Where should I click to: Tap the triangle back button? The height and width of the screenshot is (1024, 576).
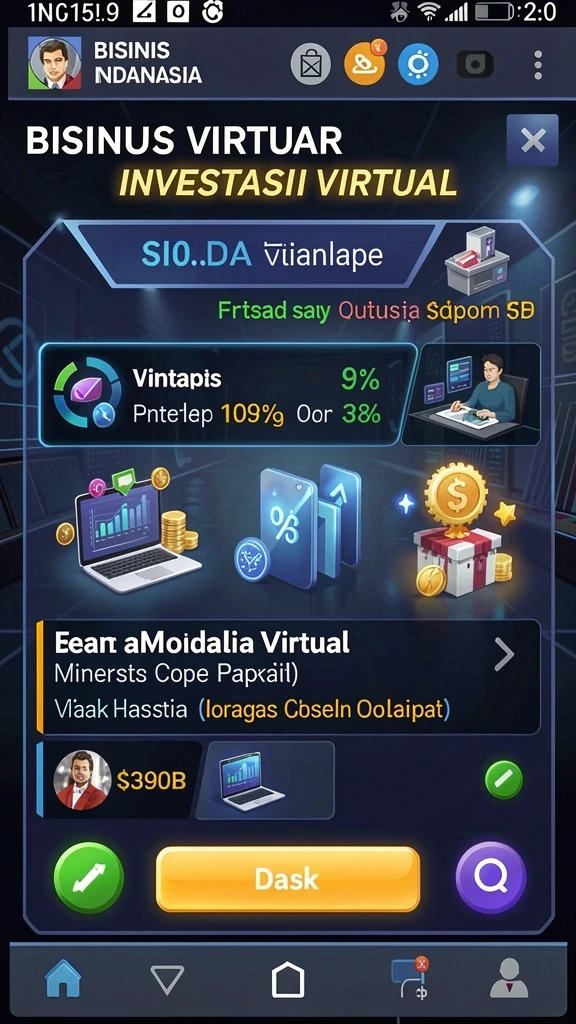pos(168,980)
